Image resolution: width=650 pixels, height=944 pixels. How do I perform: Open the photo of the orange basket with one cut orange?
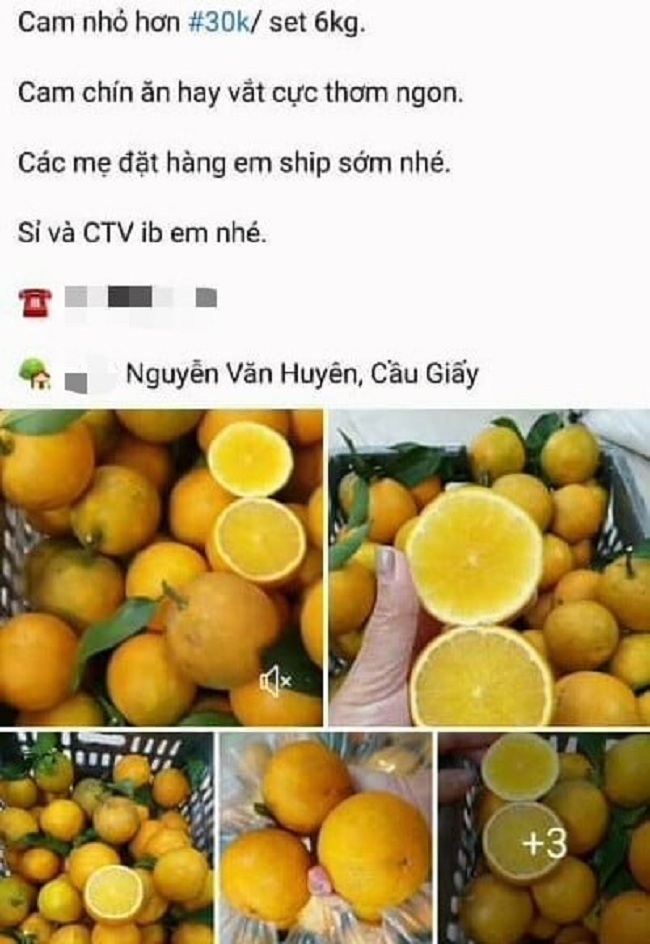(106, 838)
